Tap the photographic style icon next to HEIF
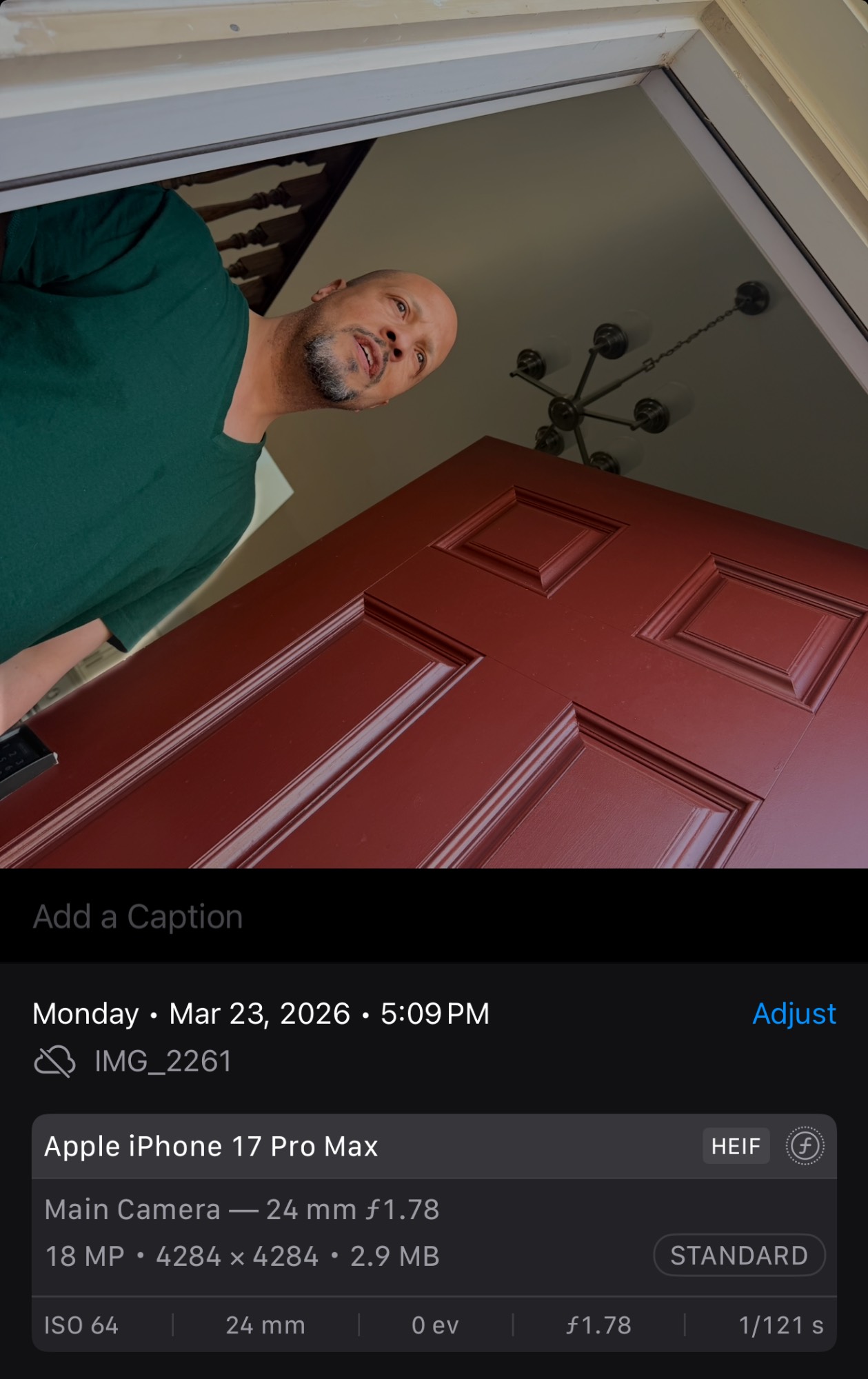 805,1146
